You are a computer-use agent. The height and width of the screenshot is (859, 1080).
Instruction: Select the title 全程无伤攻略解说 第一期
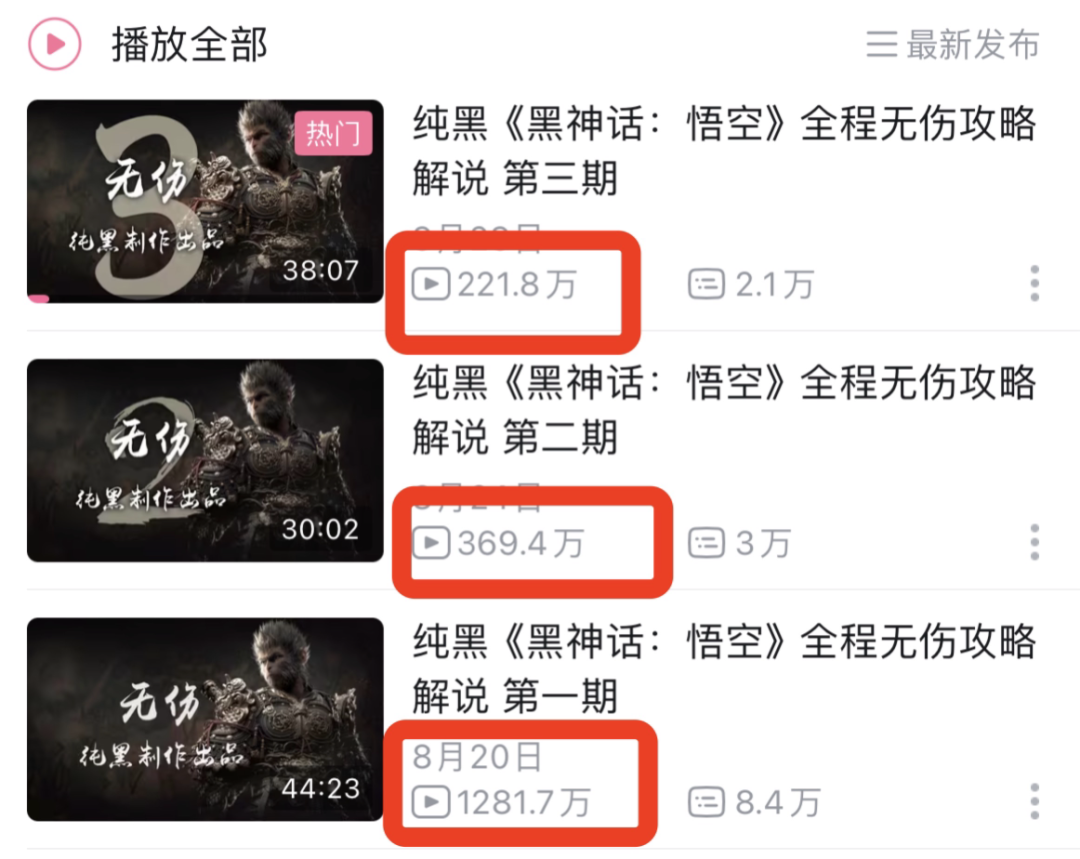(x=724, y=669)
